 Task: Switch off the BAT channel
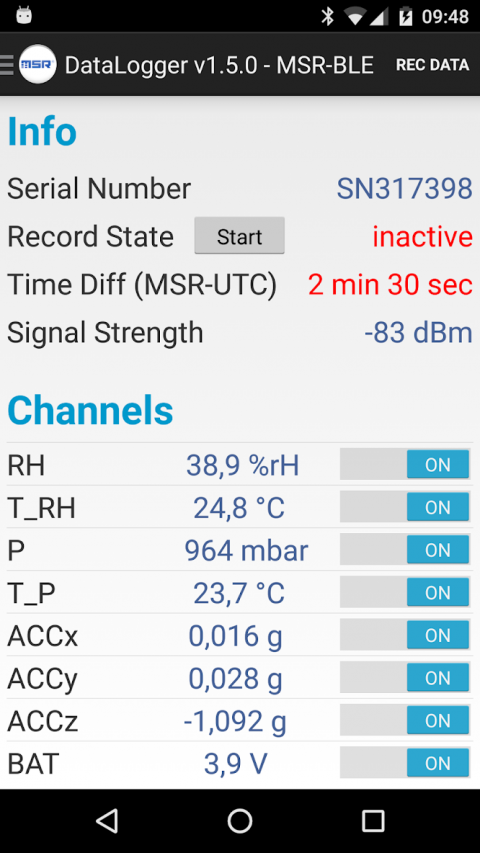pos(405,763)
